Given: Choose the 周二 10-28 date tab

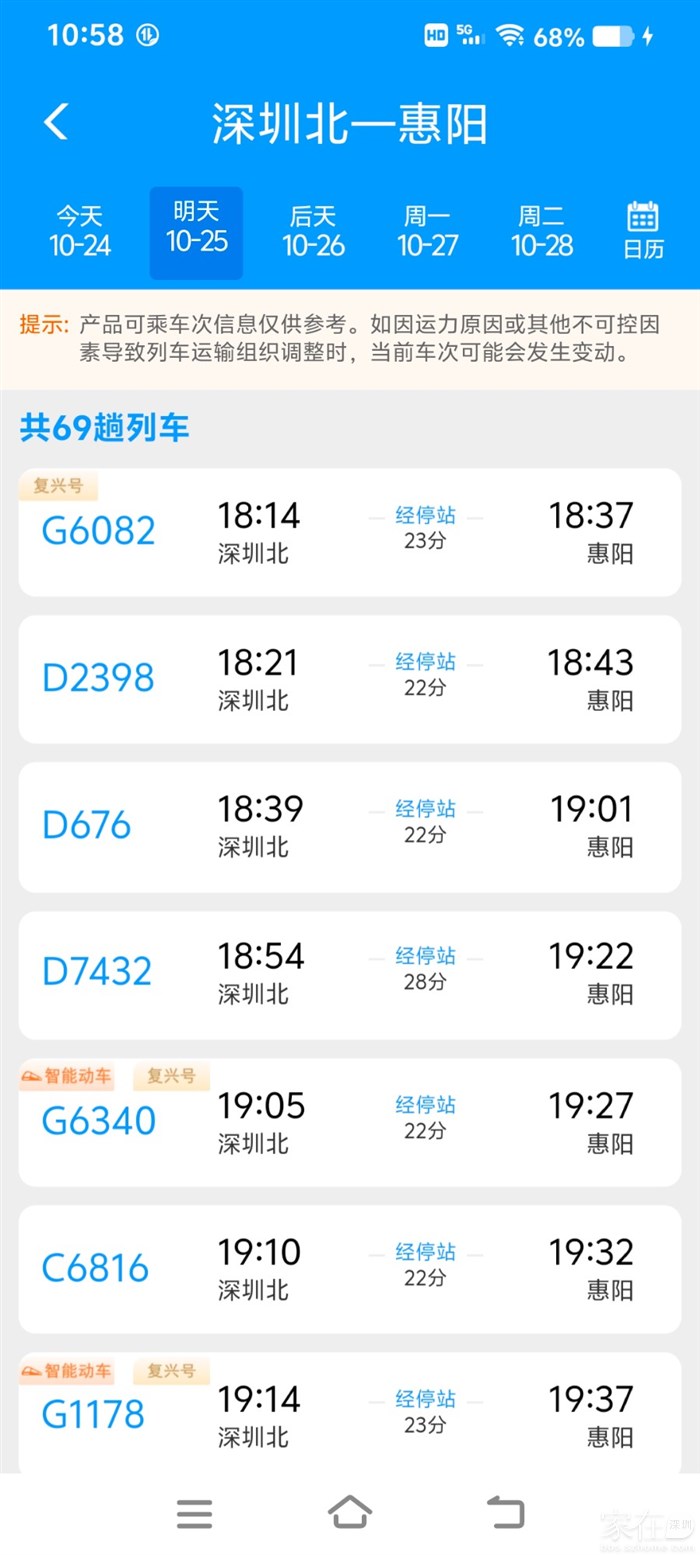Looking at the screenshot, I should tap(542, 232).
